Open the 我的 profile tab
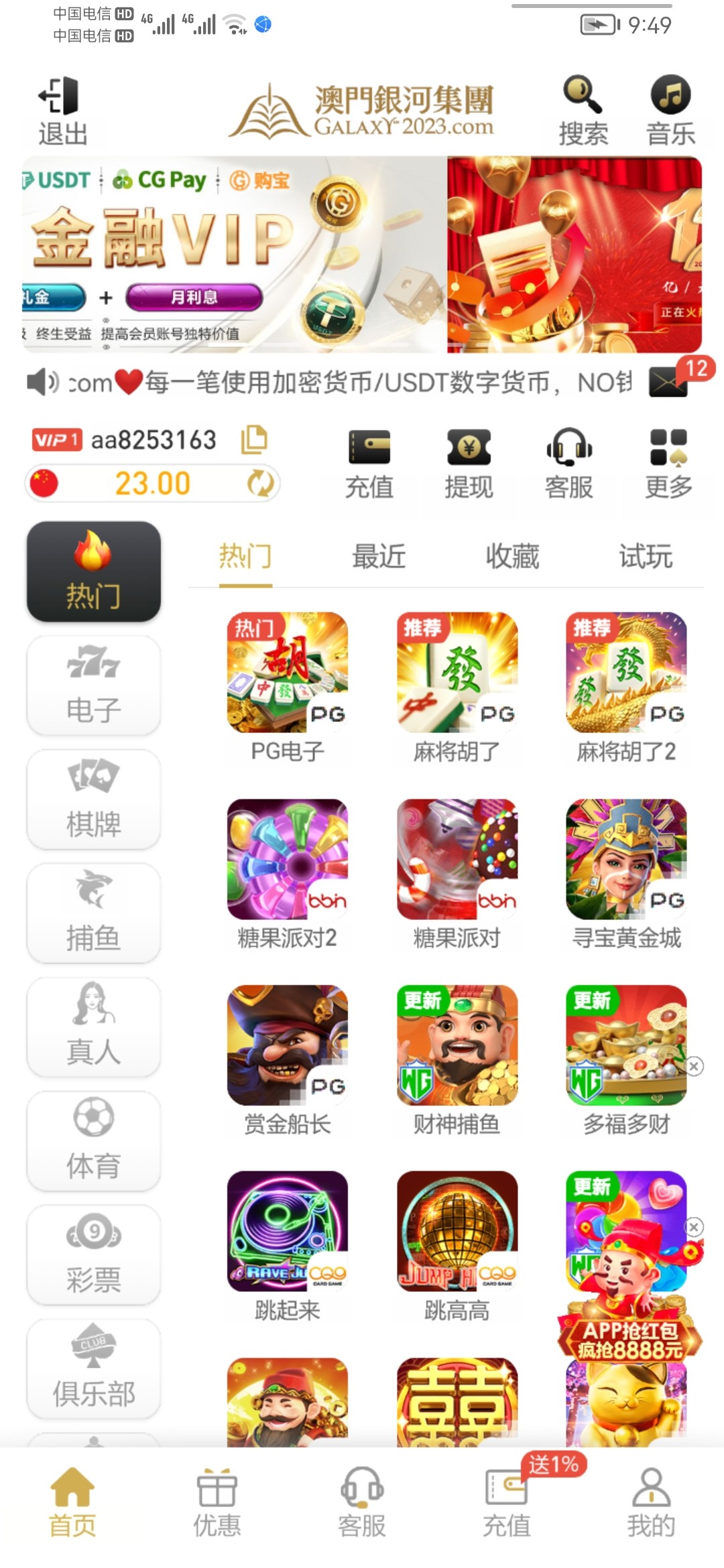 650,1502
